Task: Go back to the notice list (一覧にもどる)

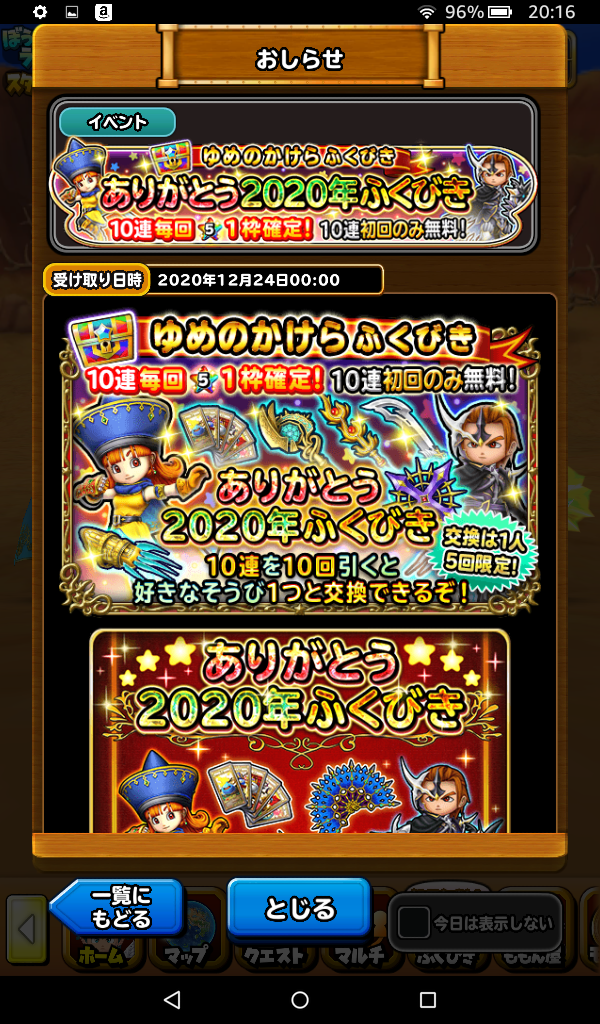Action: [x=118, y=907]
